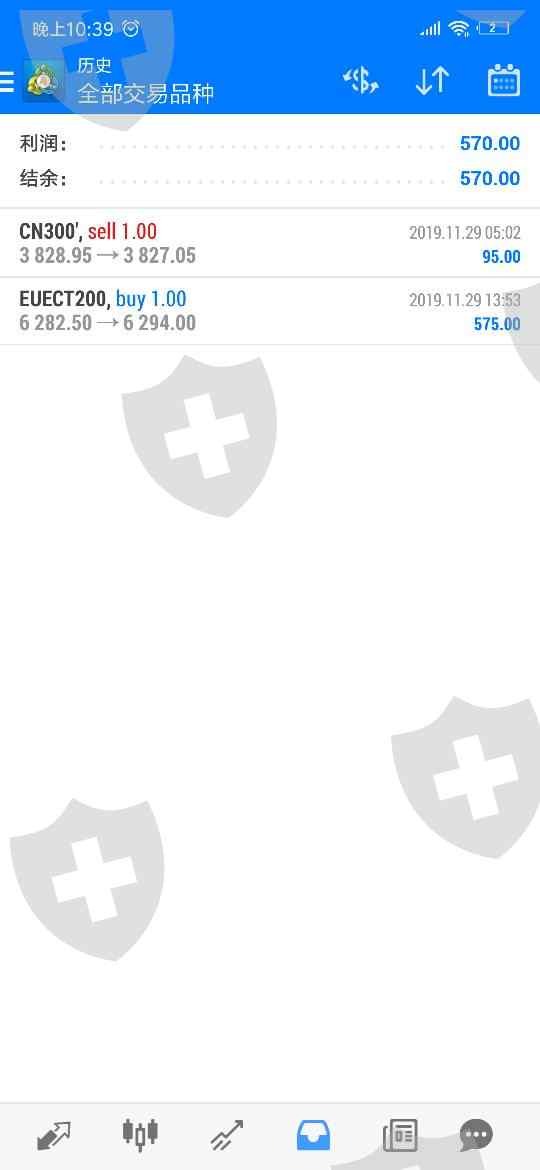Open the hamburger drawer menu
This screenshot has width=540, height=1170.
[7, 81]
